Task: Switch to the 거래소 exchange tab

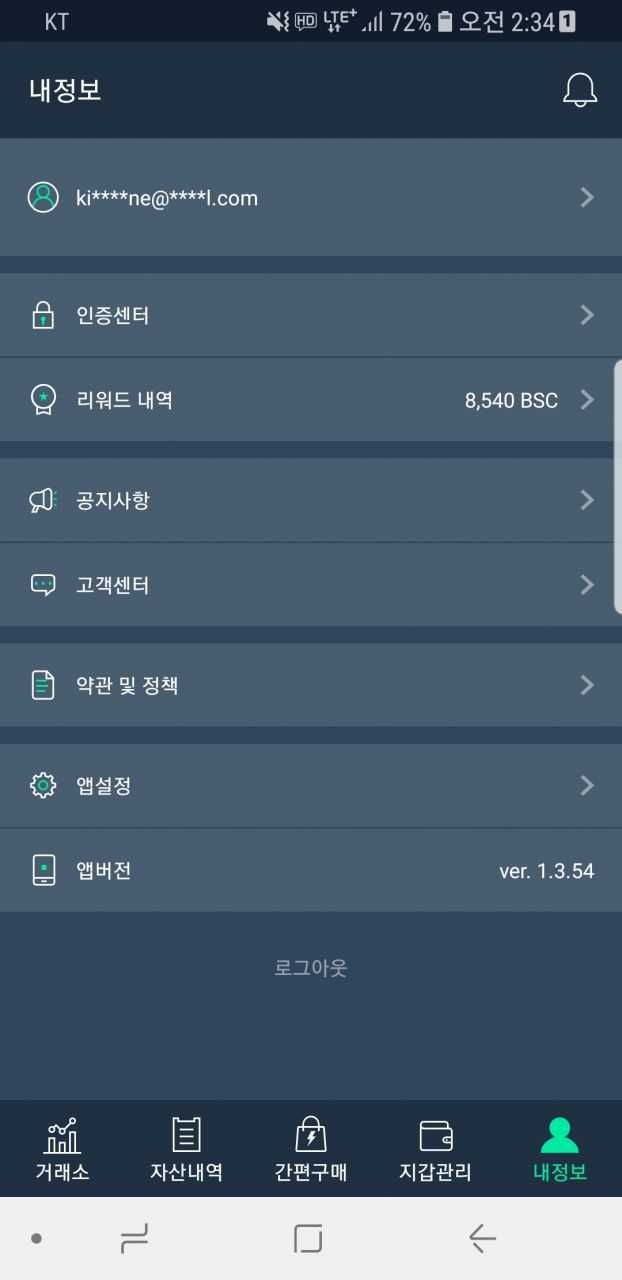Action: 62,1150
